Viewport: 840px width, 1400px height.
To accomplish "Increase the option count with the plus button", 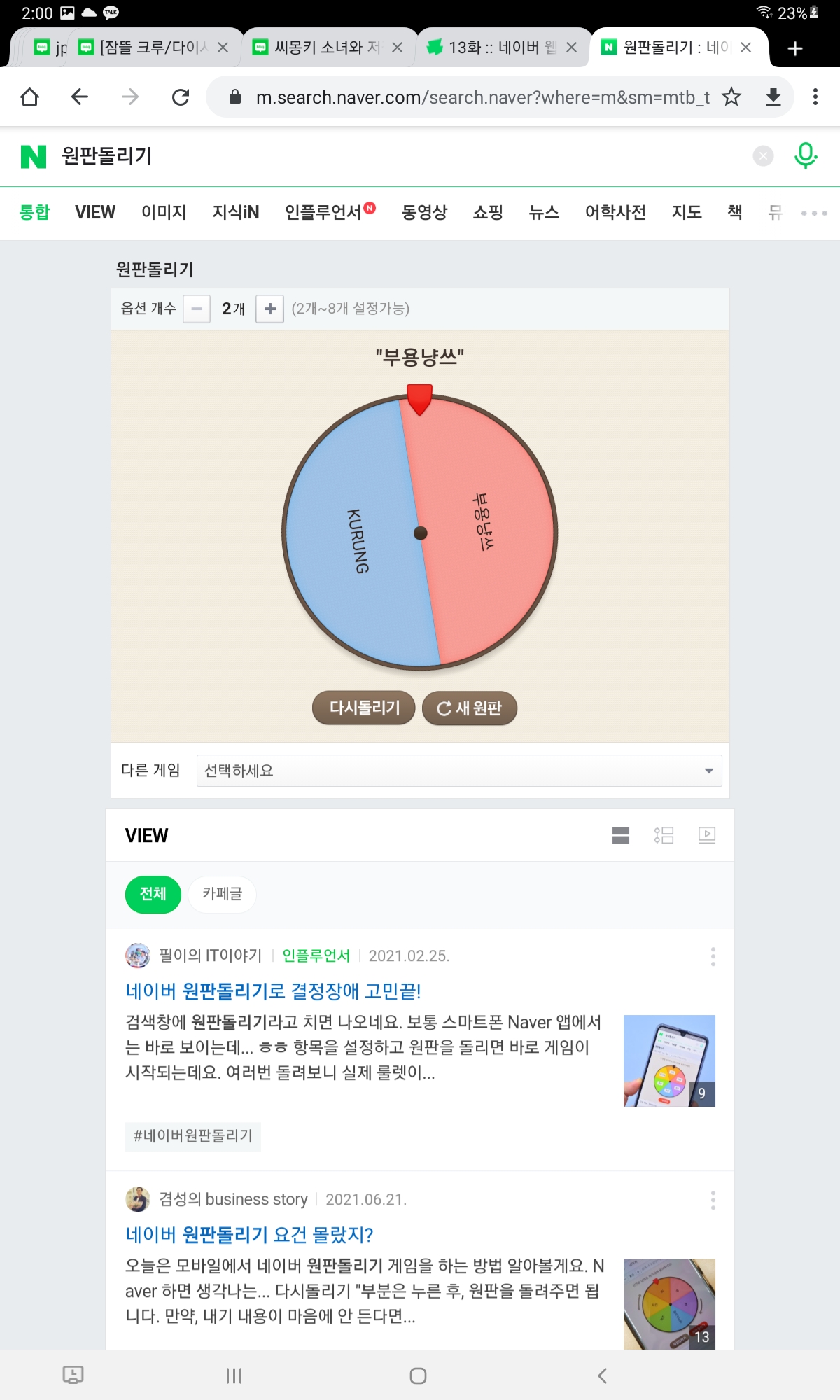I will tap(269, 309).
